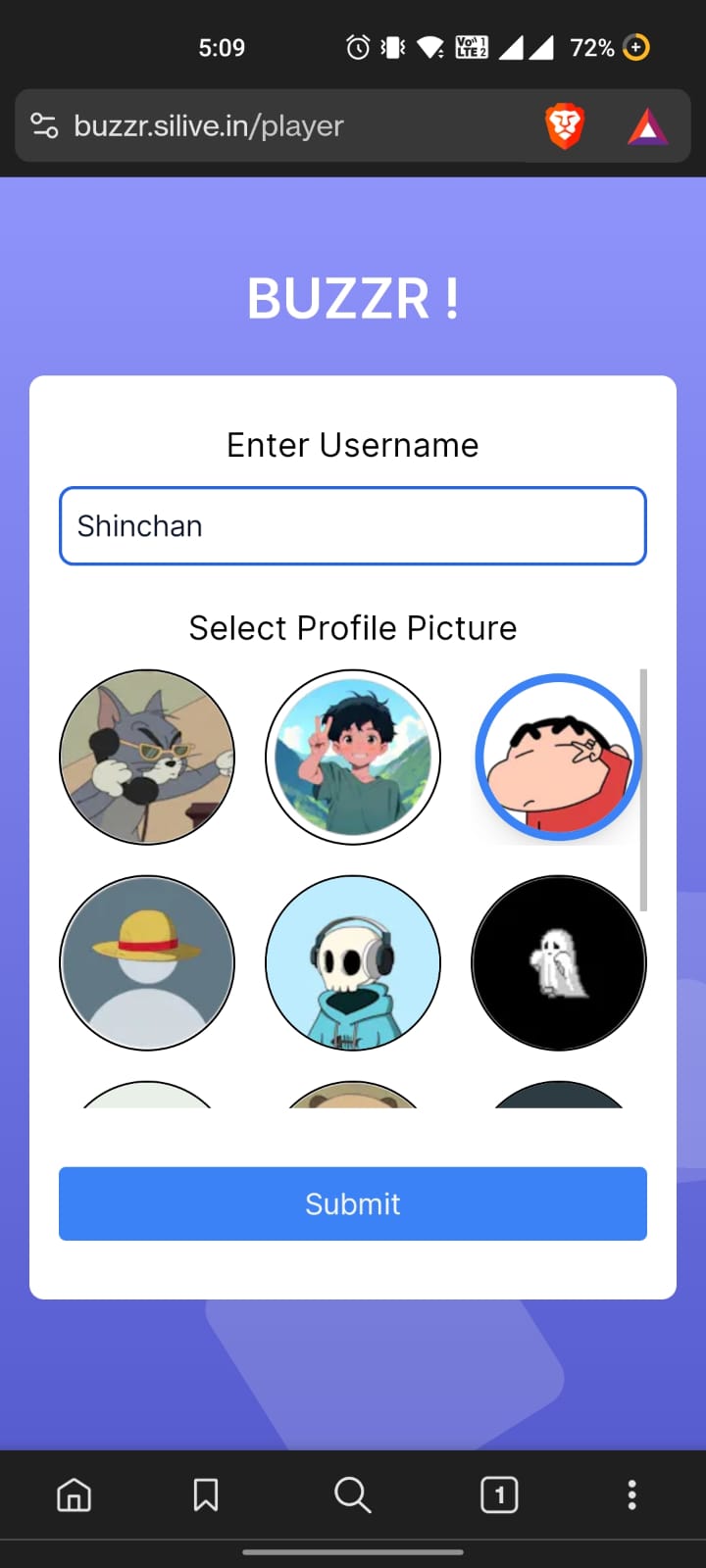Screen dimensions: 706x1568
Task: Select the ghost profile picture
Action: pyautogui.click(x=558, y=962)
